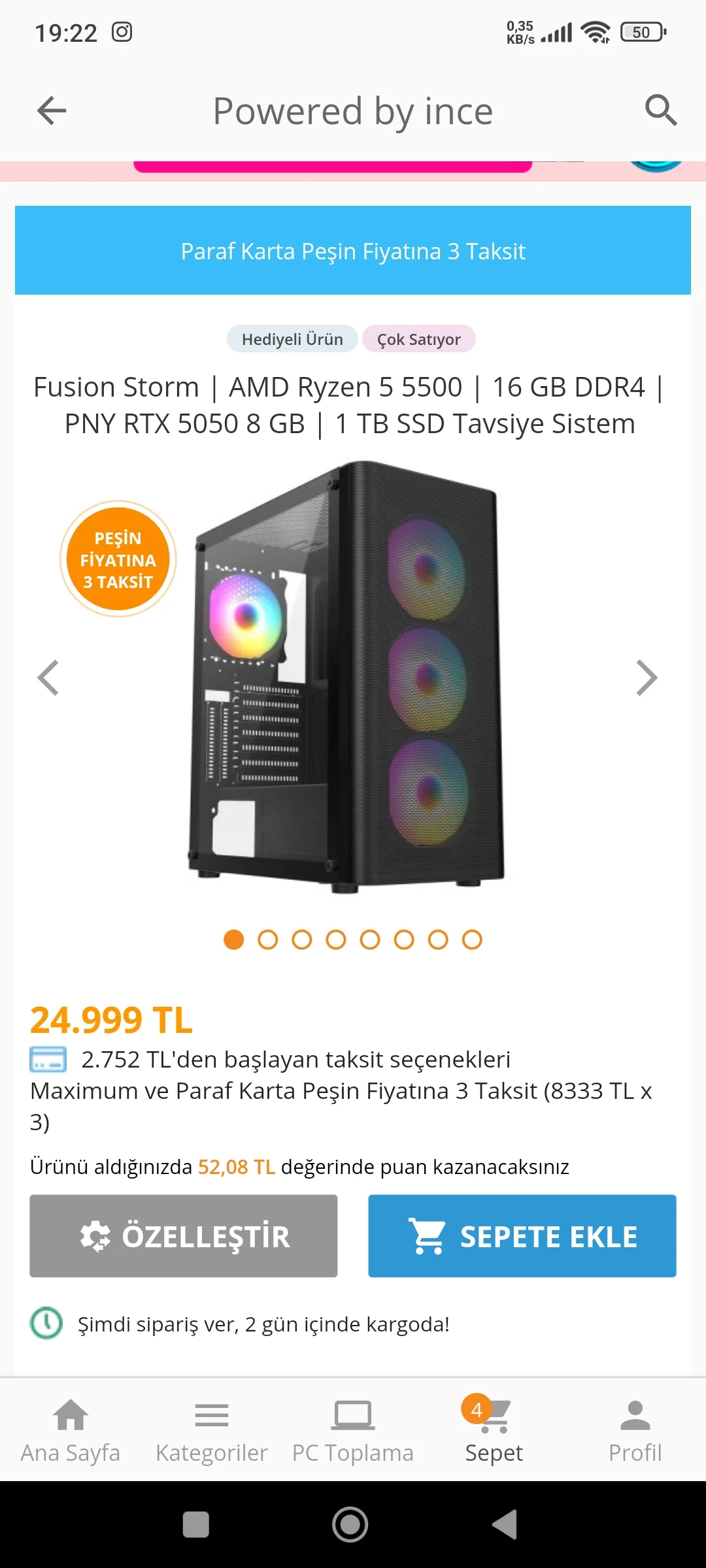Jump to the second product image dot
706x1568 pixels.
pos(268,939)
